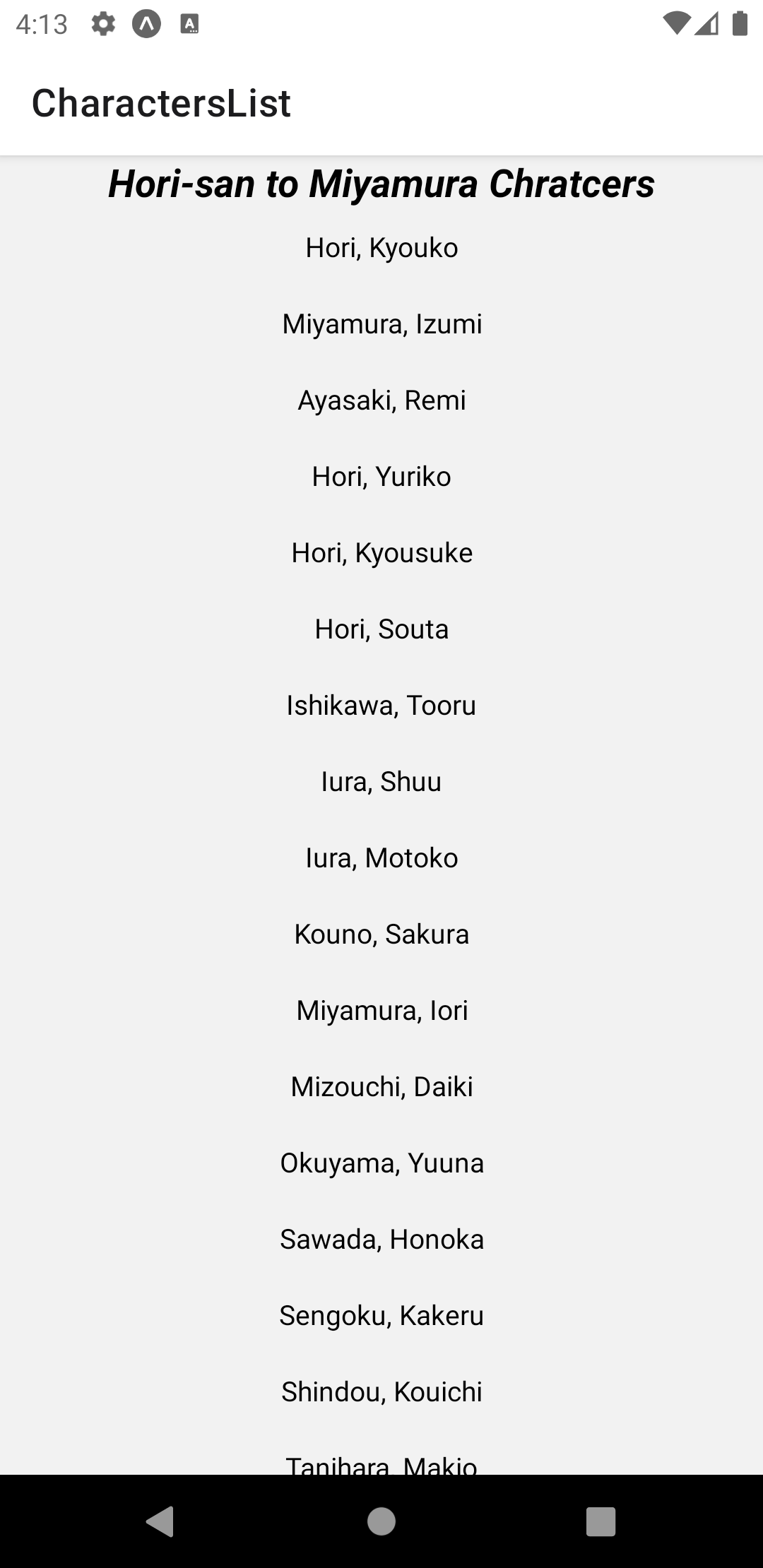Image resolution: width=763 pixels, height=1568 pixels.
Task: Open Sawada, Honoka's character entry
Action: click(x=381, y=1240)
